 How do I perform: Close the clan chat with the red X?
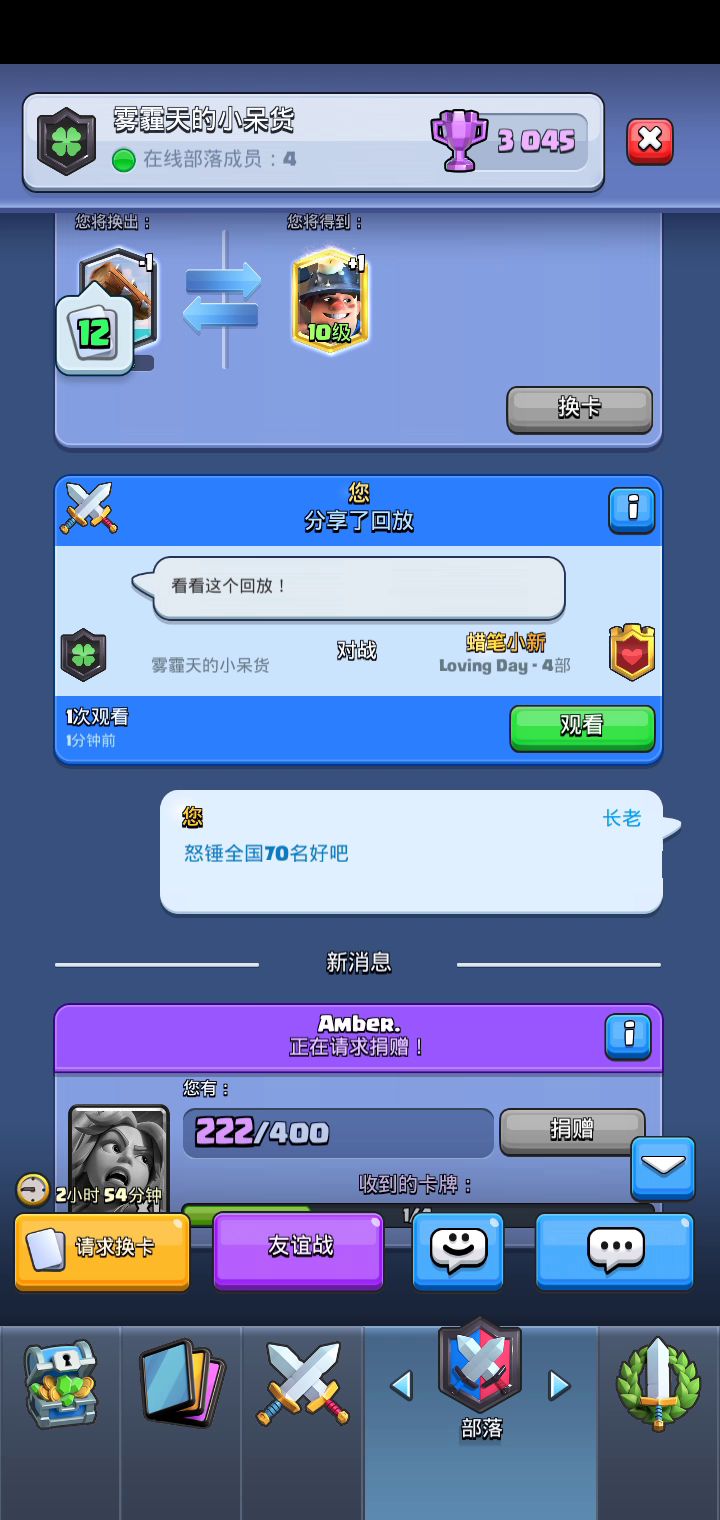click(x=649, y=141)
